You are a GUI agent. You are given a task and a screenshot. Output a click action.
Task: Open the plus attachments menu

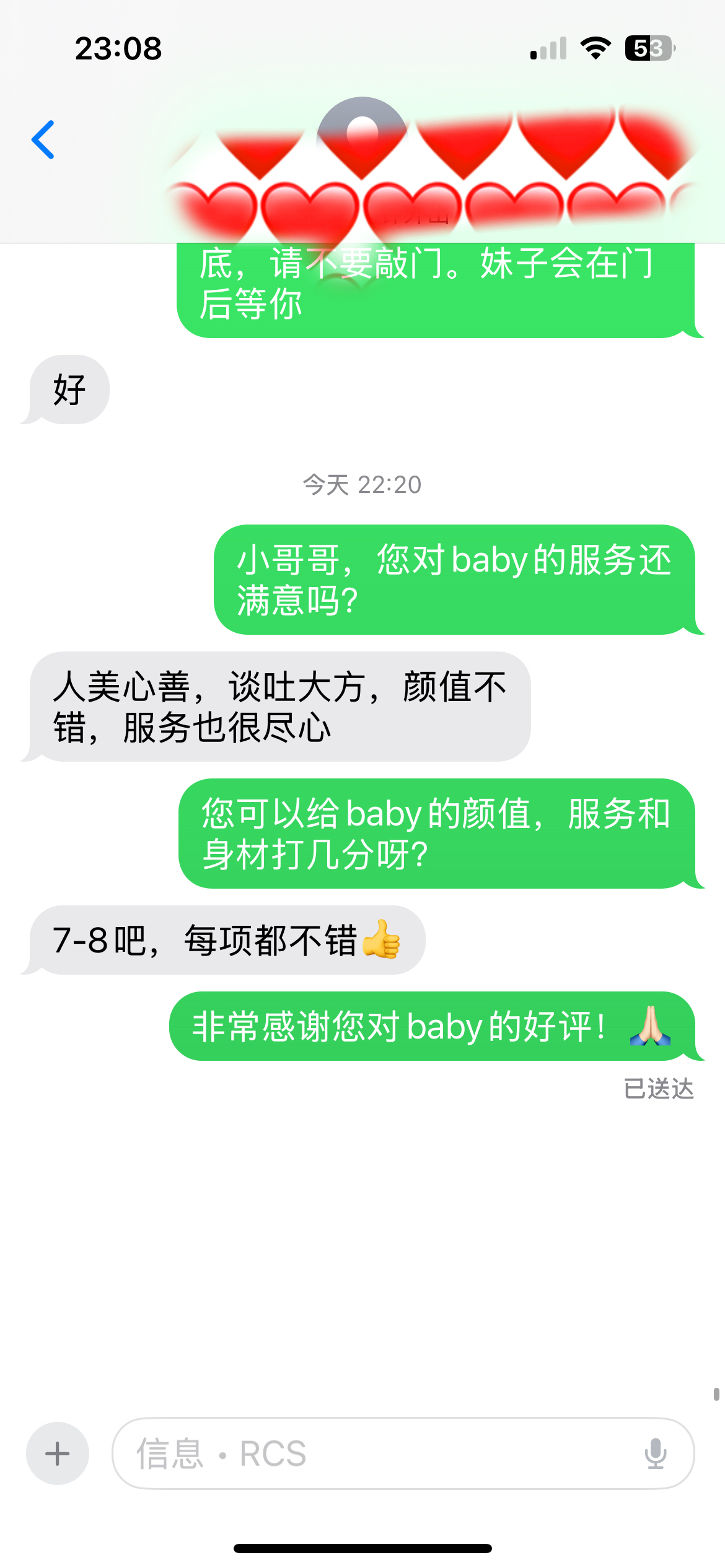(x=58, y=1453)
